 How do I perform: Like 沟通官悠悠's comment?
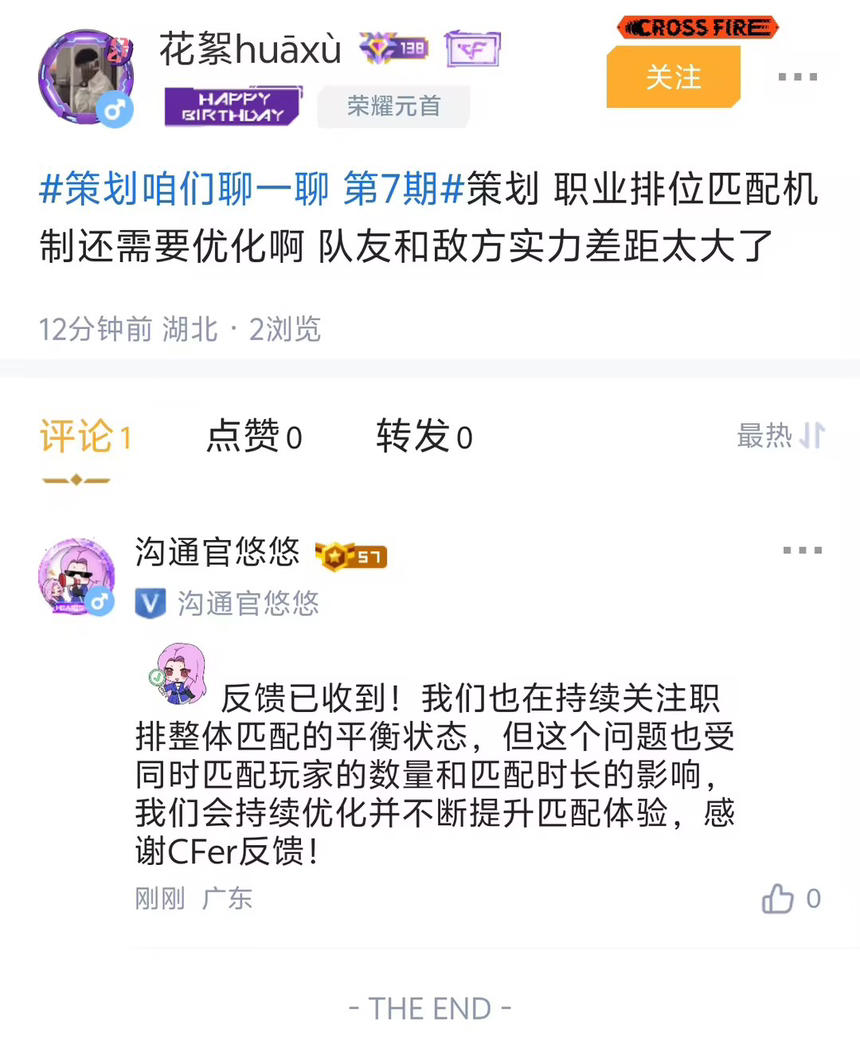coord(779,899)
